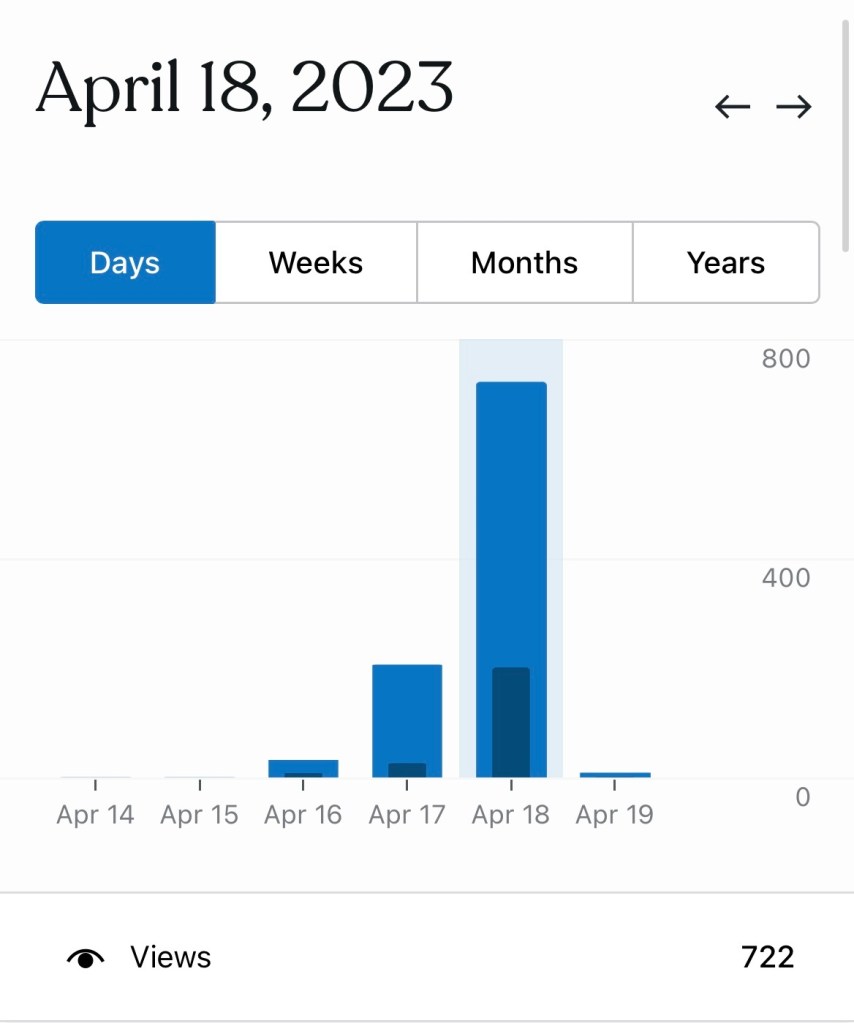Go to the previous day with left arrow
The image size is (854, 1023).
pos(732,107)
